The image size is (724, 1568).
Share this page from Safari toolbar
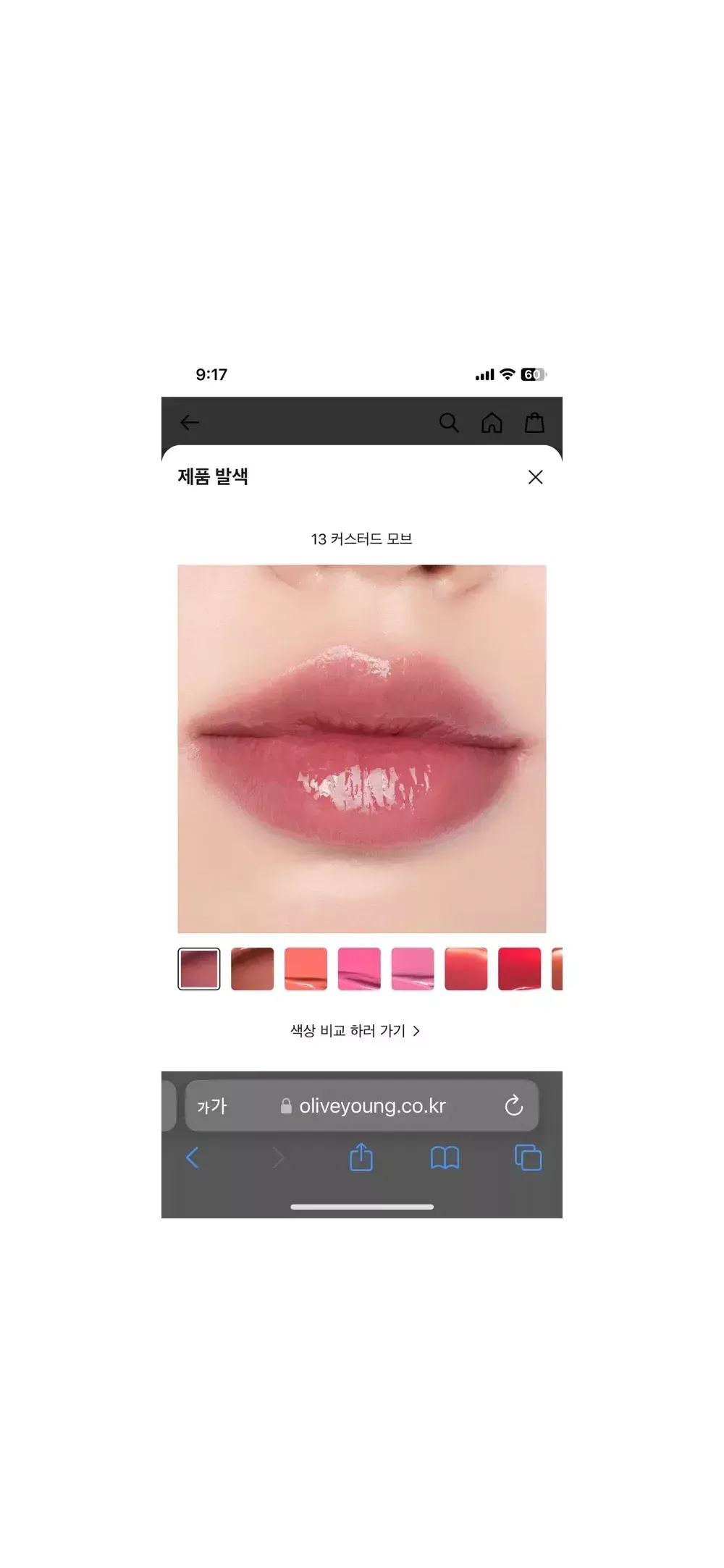click(x=361, y=1158)
